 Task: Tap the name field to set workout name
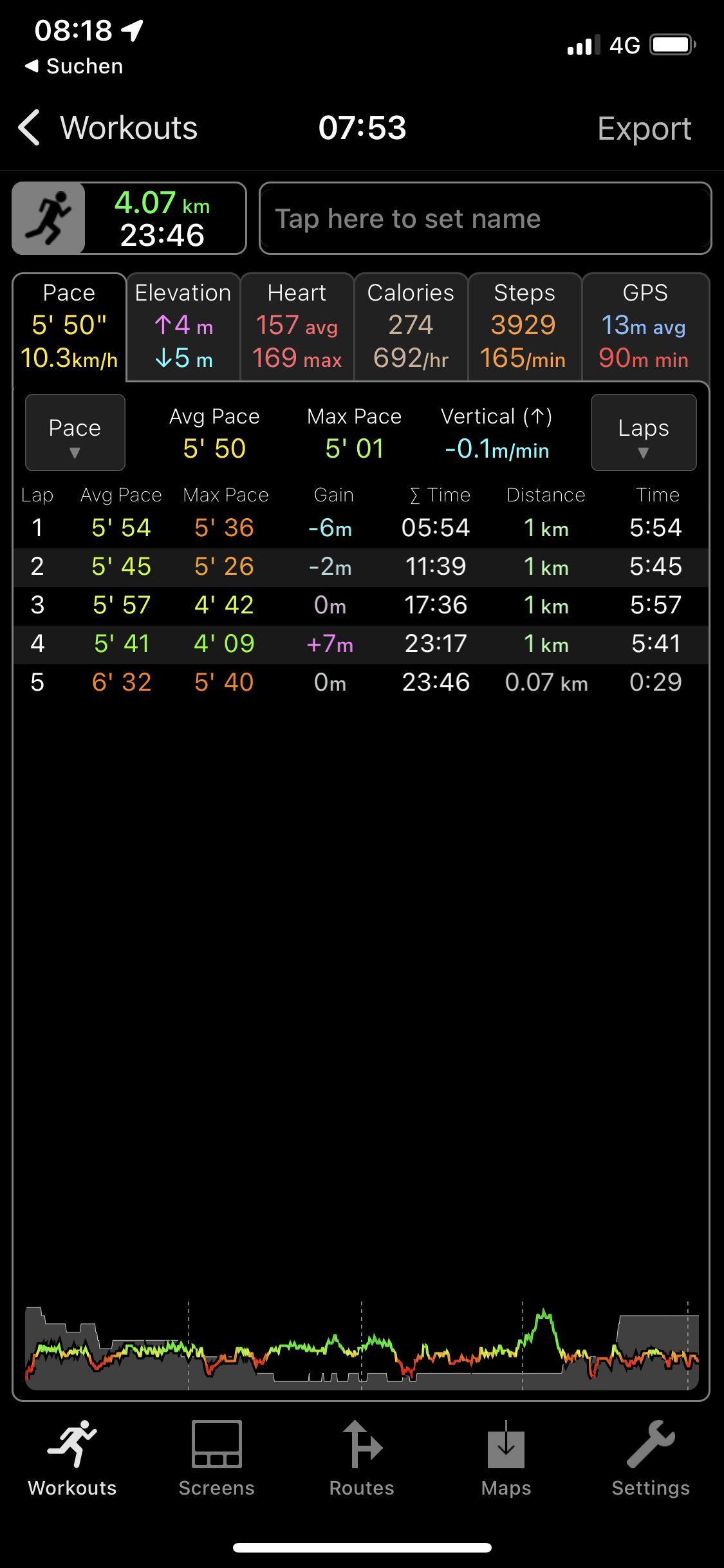tap(485, 219)
